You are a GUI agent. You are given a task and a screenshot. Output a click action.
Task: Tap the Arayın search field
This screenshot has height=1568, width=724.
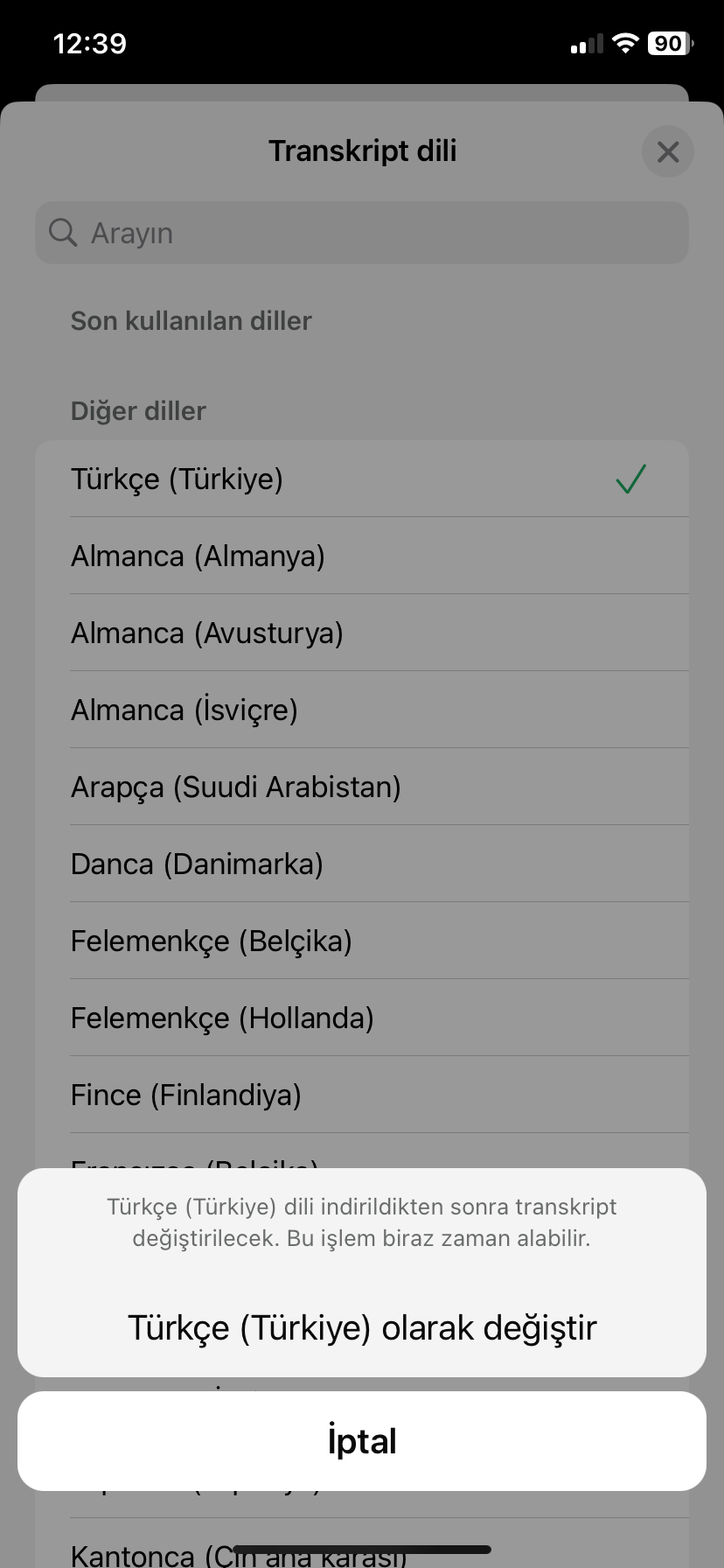click(x=362, y=233)
